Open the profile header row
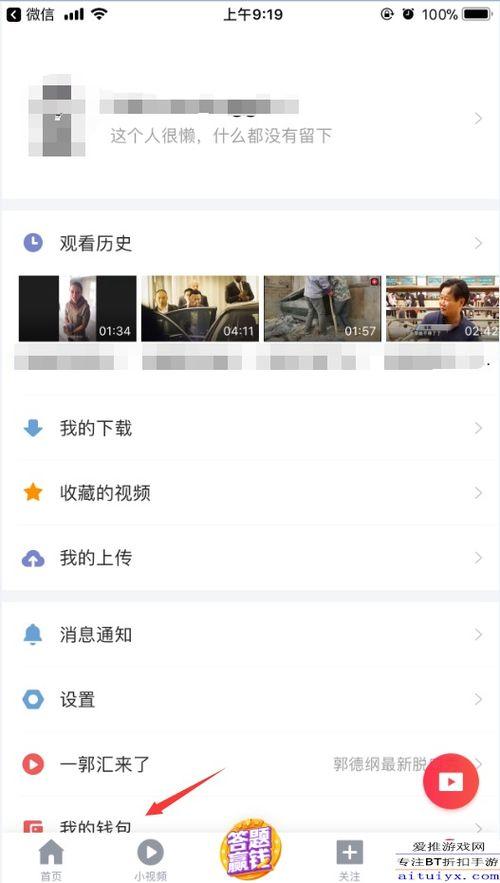 (x=250, y=117)
